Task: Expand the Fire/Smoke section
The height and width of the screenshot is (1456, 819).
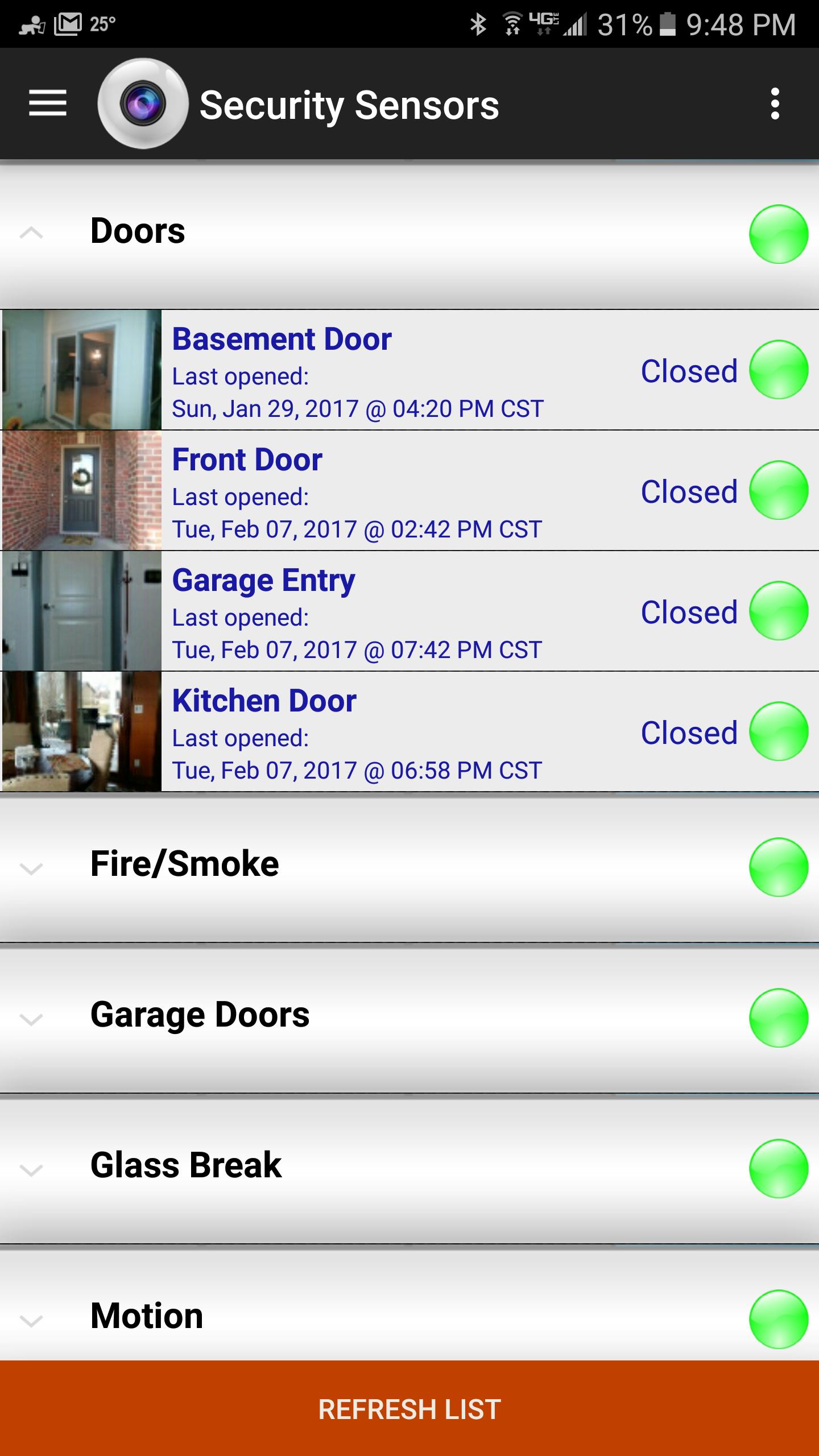Action: (x=32, y=867)
